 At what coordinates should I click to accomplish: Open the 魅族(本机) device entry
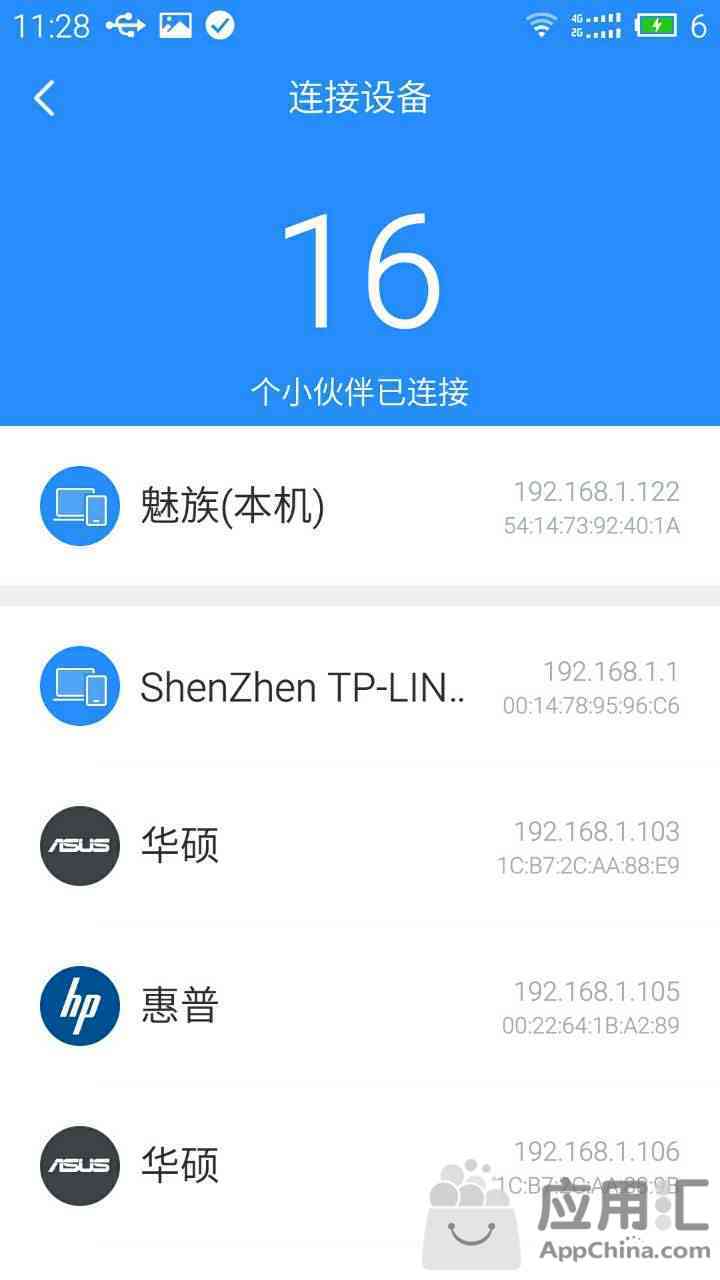click(x=360, y=507)
